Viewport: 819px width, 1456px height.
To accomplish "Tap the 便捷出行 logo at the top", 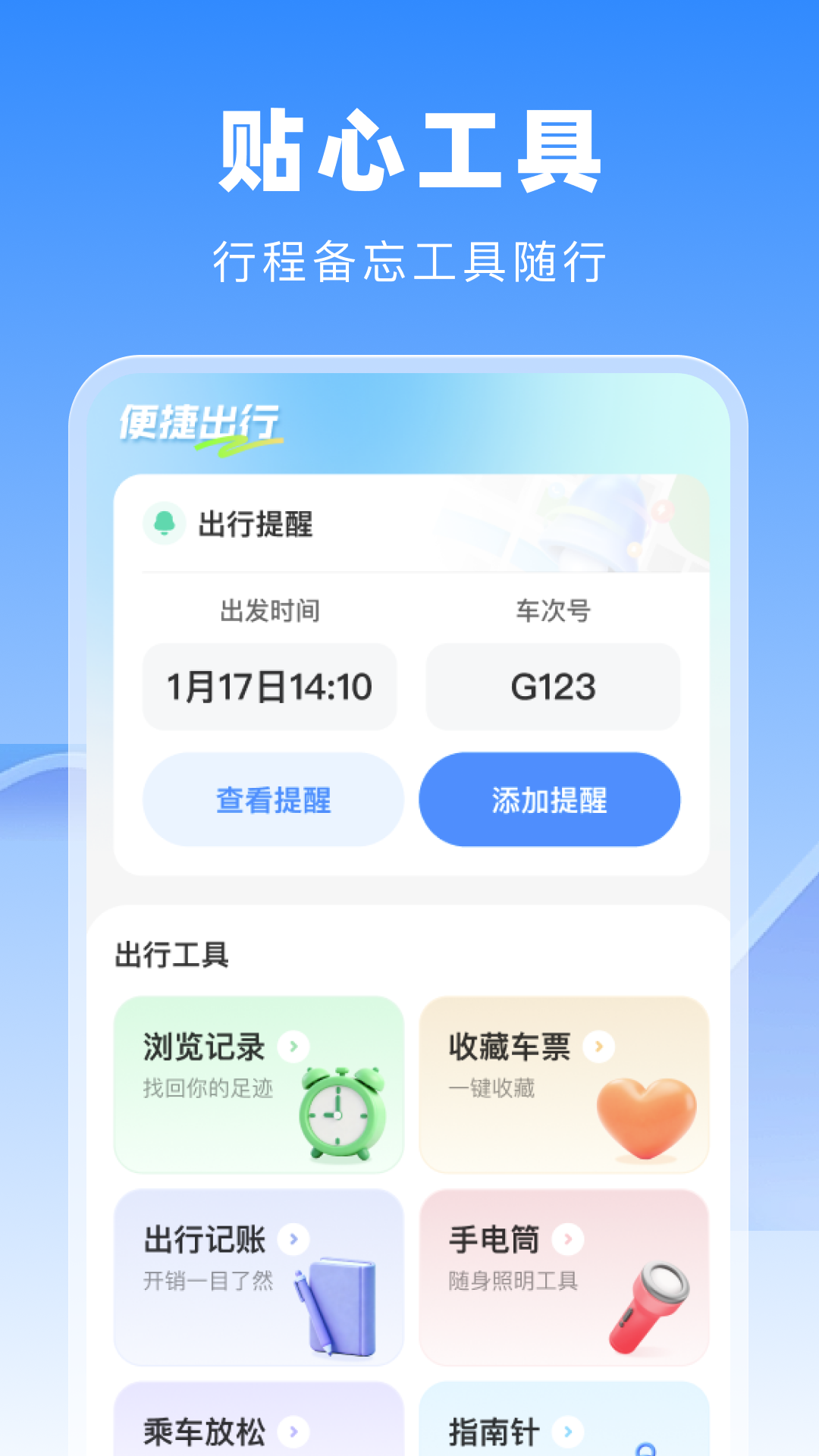I will [199, 422].
